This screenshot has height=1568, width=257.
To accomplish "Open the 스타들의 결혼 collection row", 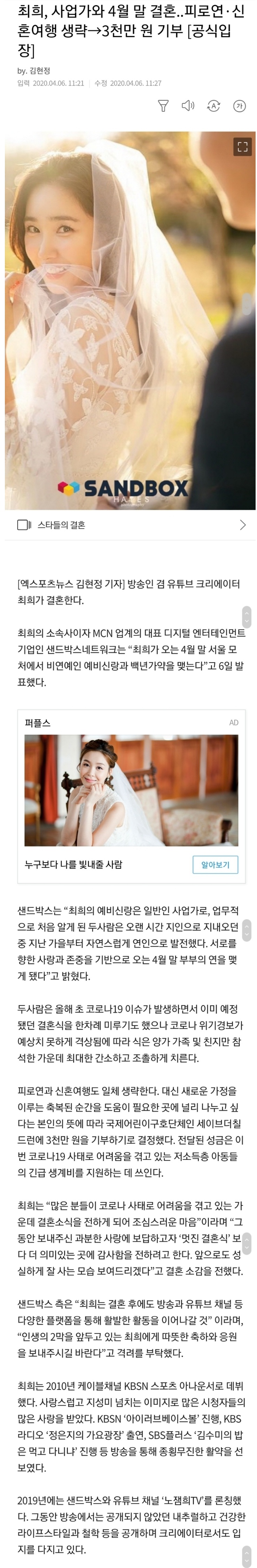I will 130,525.
